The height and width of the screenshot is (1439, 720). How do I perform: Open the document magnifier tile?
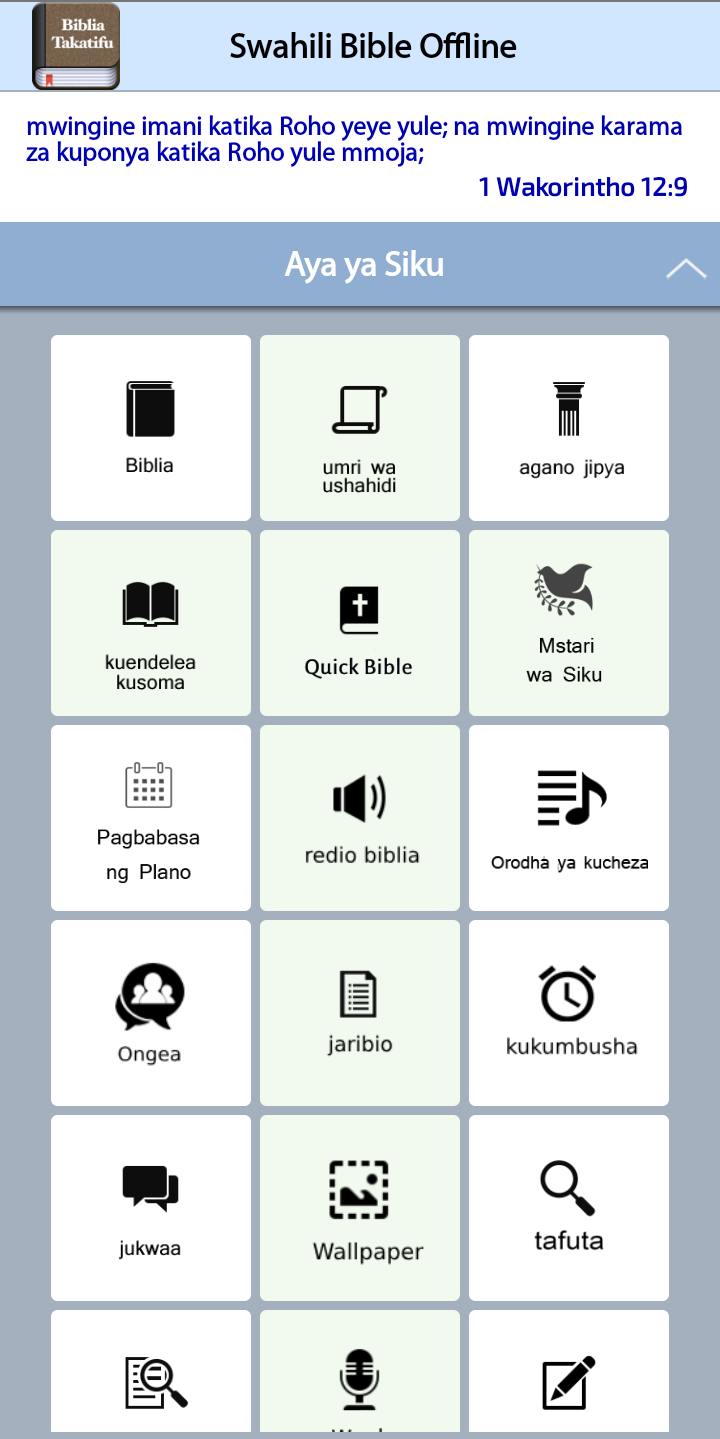(x=150, y=1372)
